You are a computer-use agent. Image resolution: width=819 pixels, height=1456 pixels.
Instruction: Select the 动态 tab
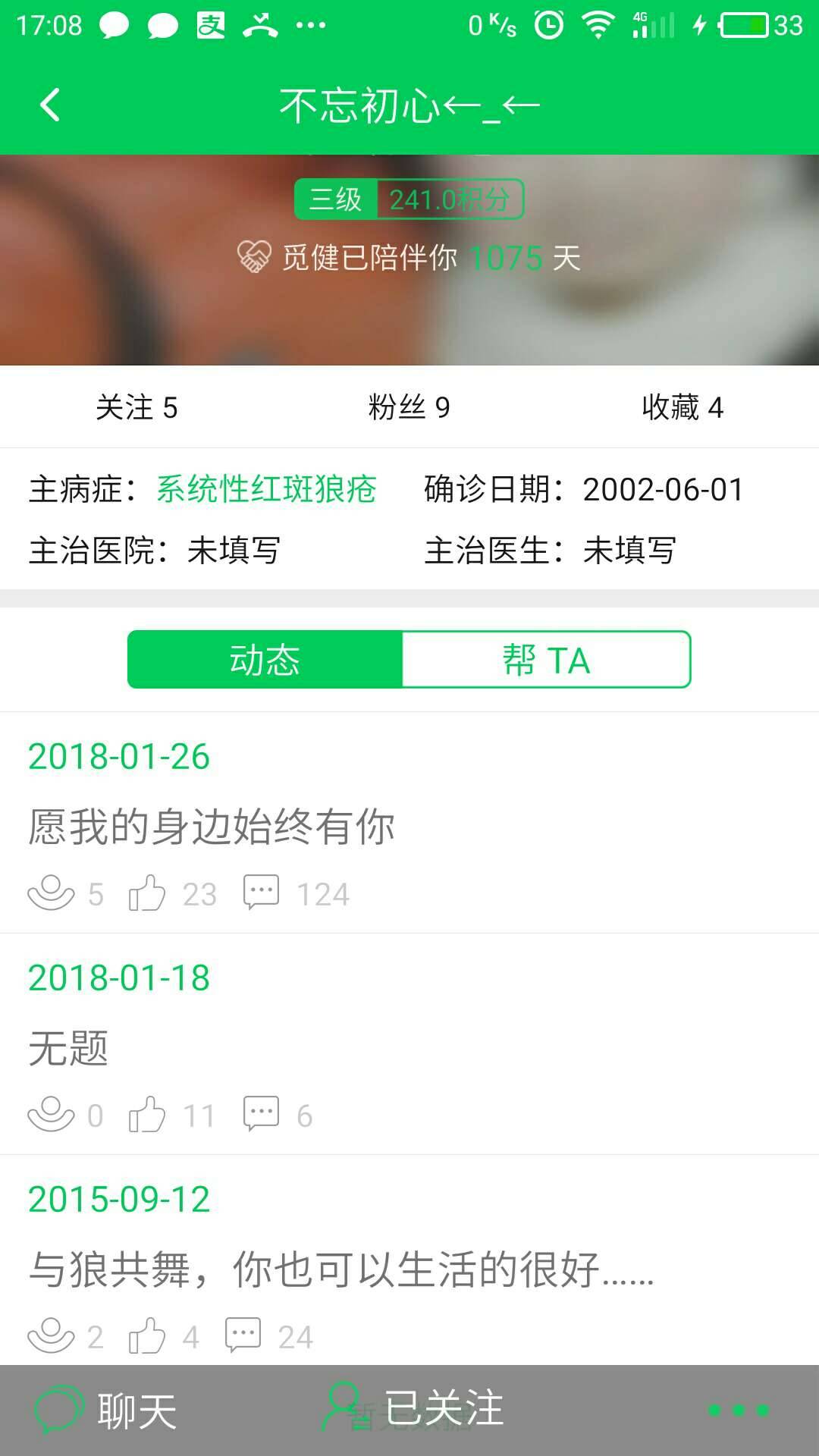point(264,660)
